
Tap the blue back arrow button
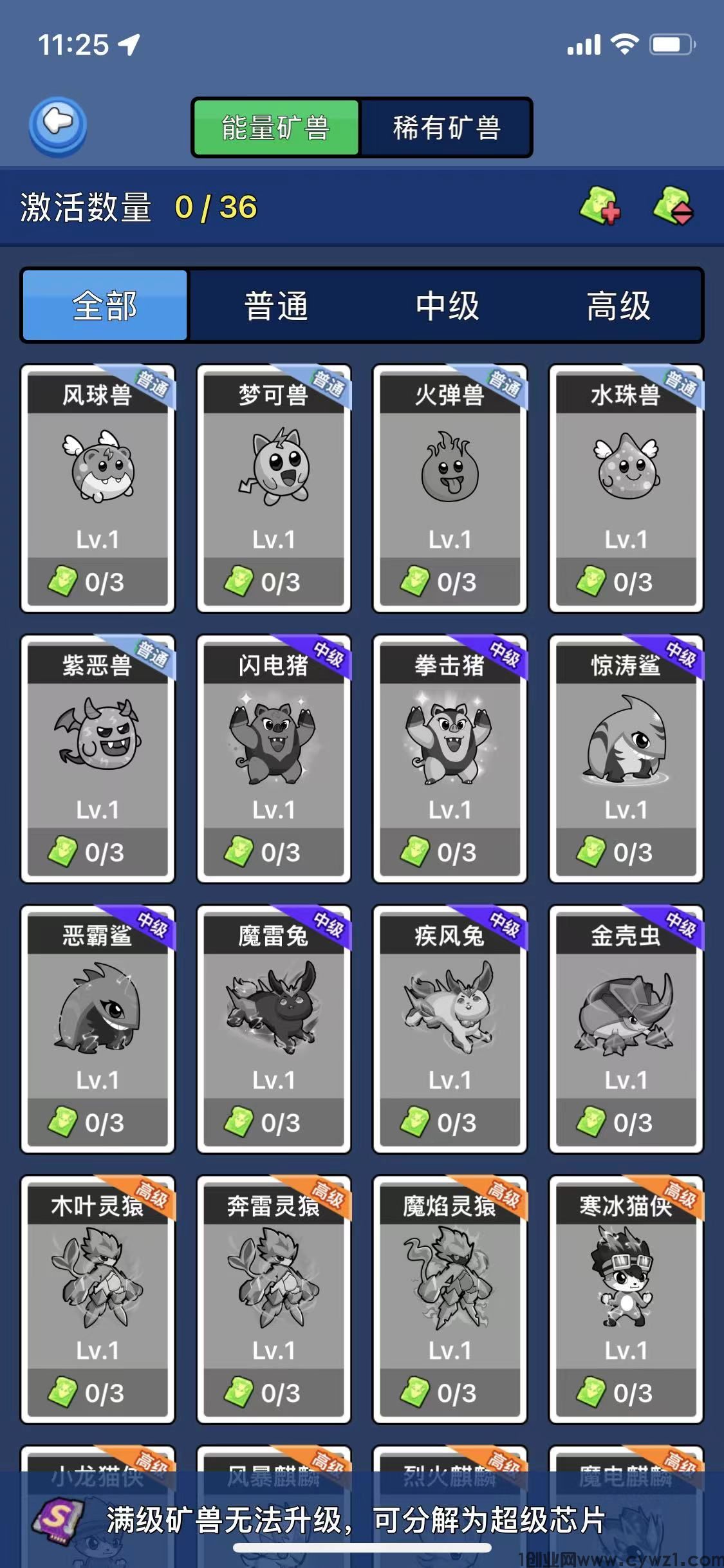(x=58, y=126)
